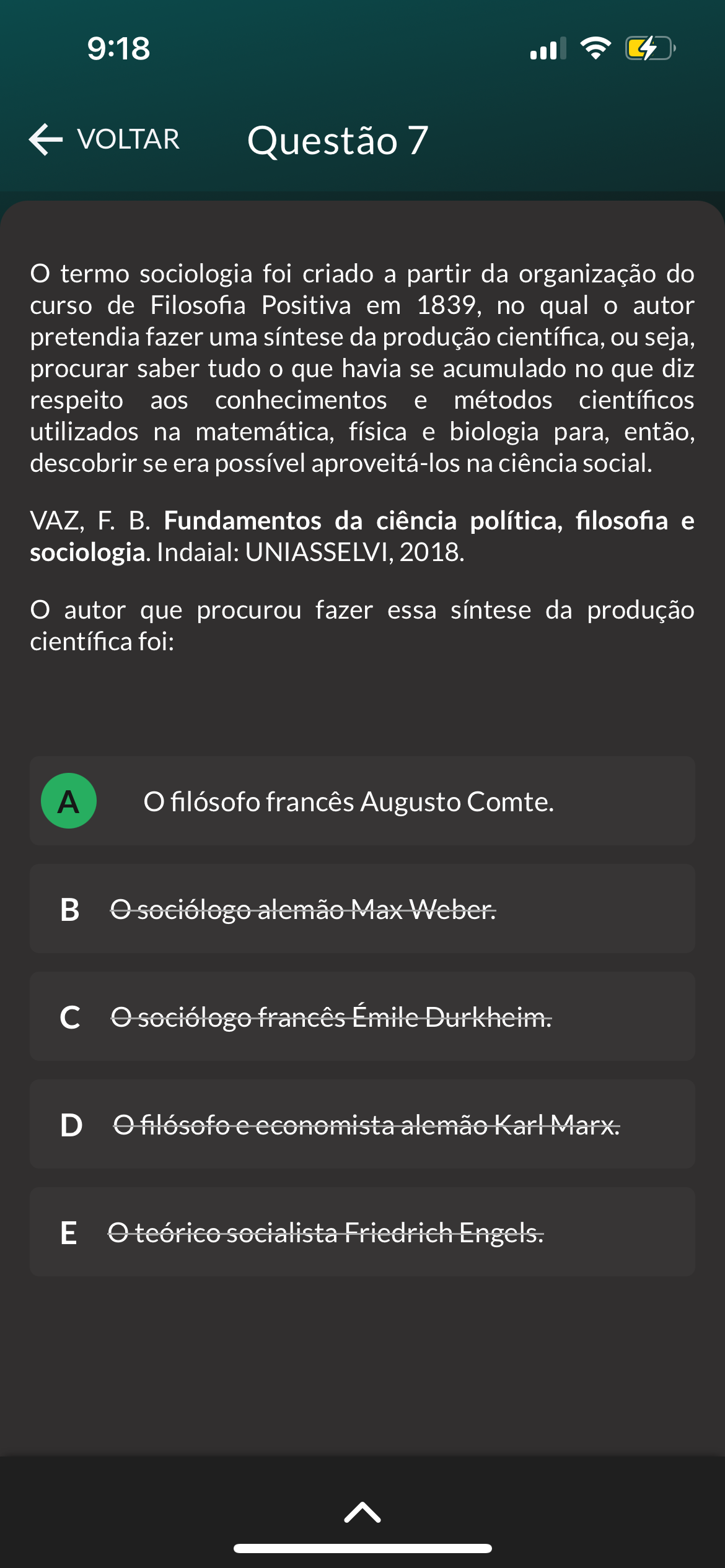Image resolution: width=725 pixels, height=1568 pixels.
Task: Expand the bottom panel with the up chevron
Action: (x=362, y=1512)
